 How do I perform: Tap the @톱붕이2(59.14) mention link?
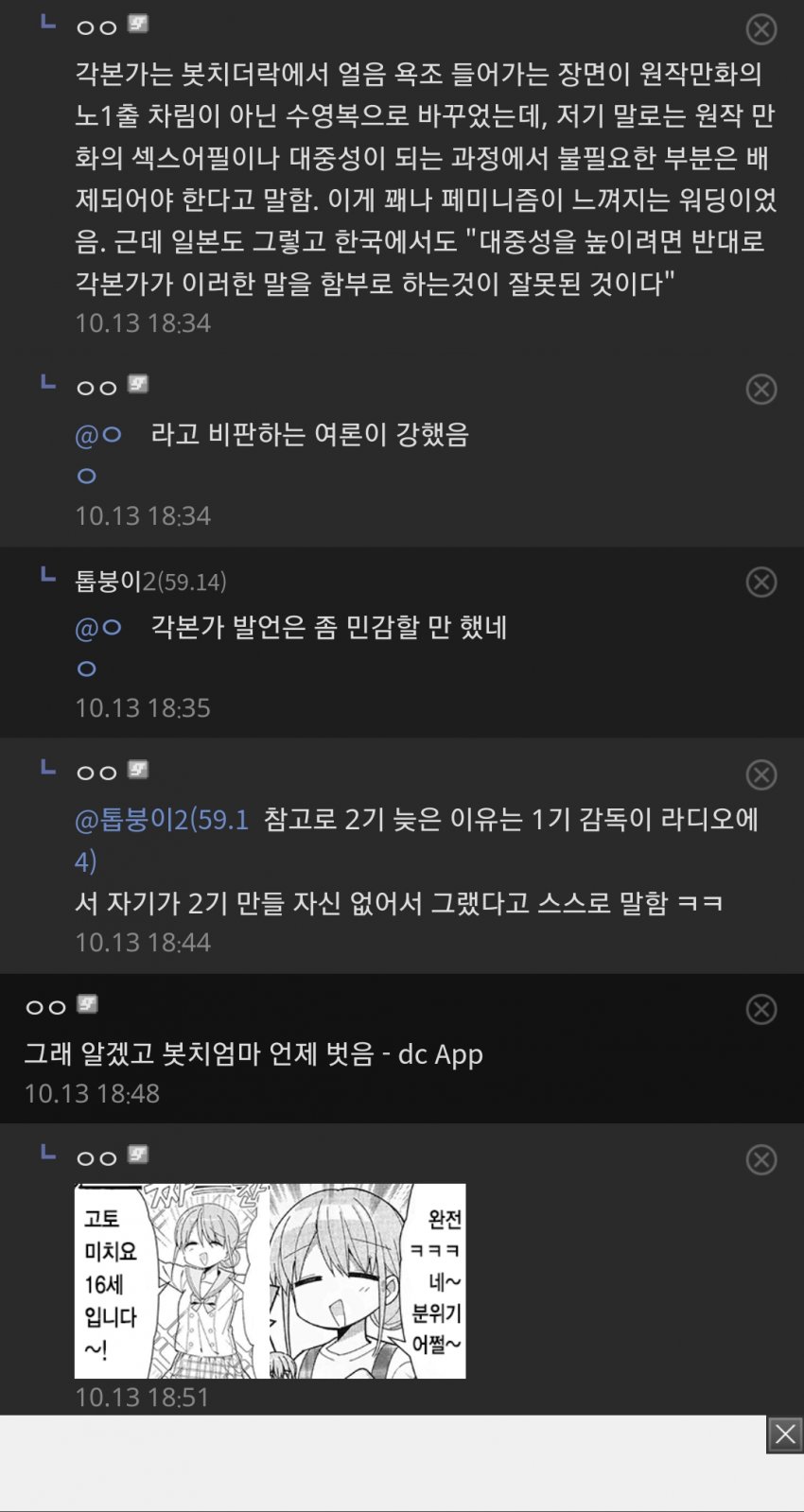point(161,820)
